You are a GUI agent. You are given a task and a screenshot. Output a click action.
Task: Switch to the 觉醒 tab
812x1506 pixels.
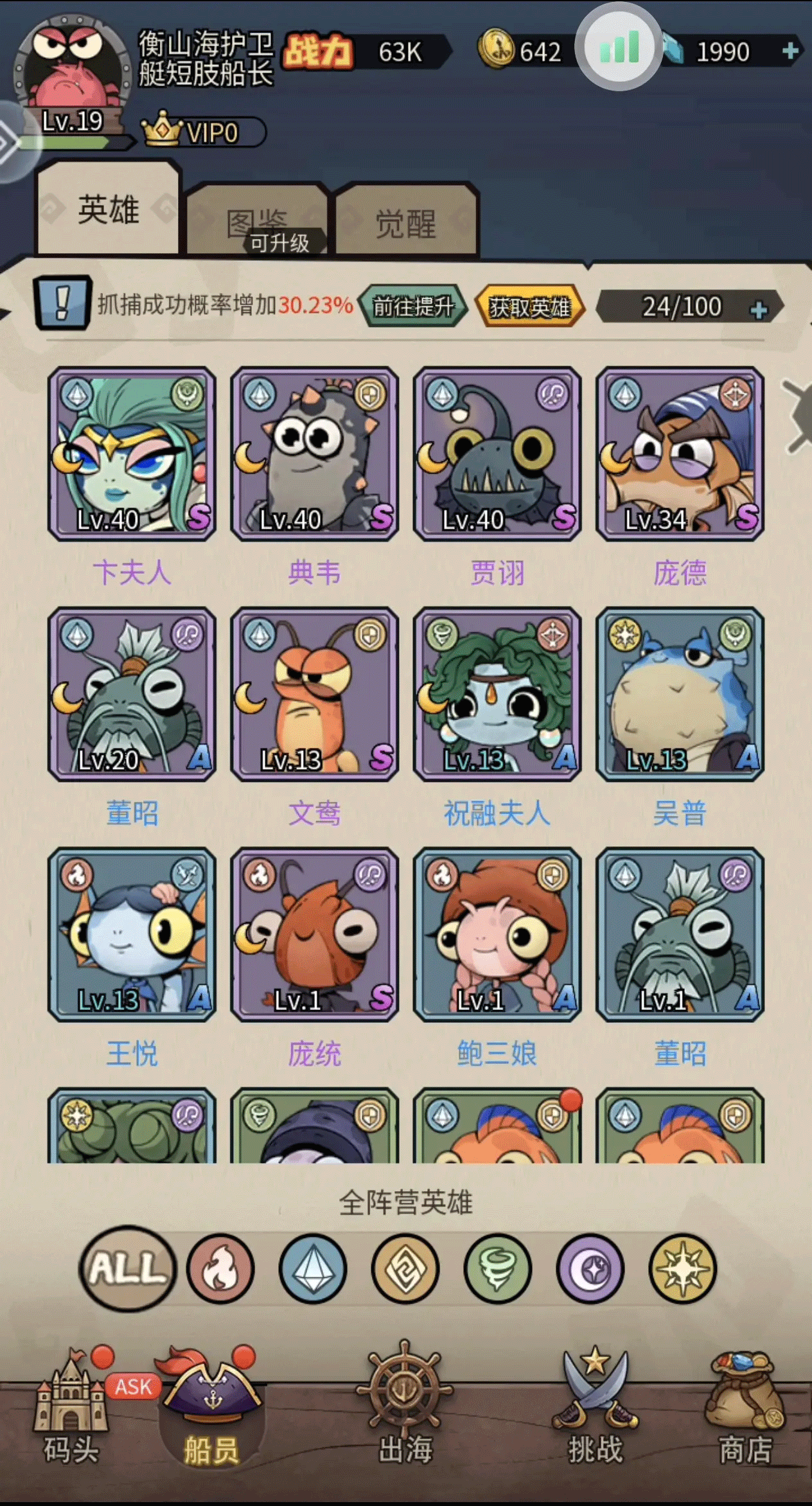[x=406, y=223]
